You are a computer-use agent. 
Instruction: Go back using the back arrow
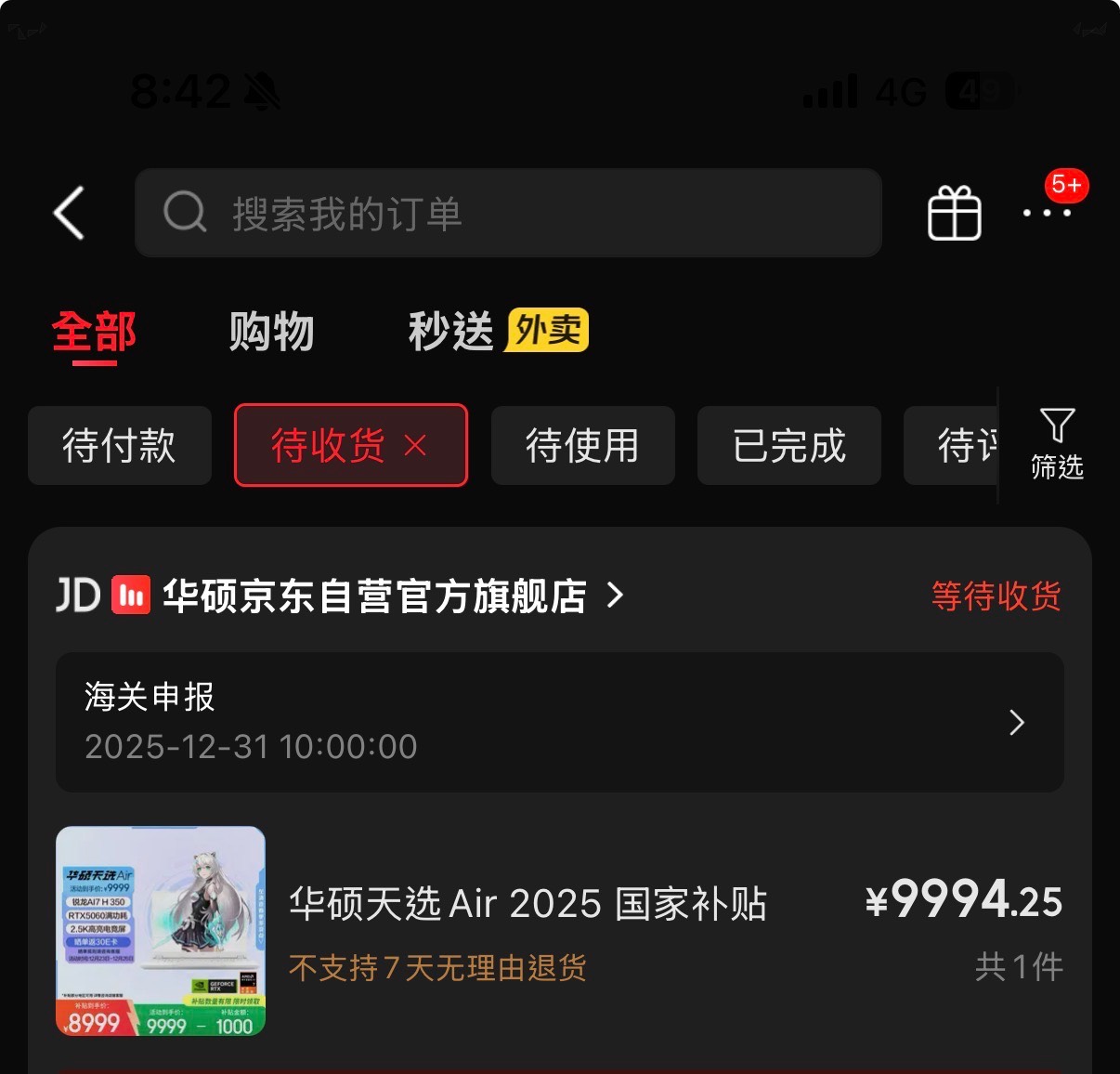point(70,213)
